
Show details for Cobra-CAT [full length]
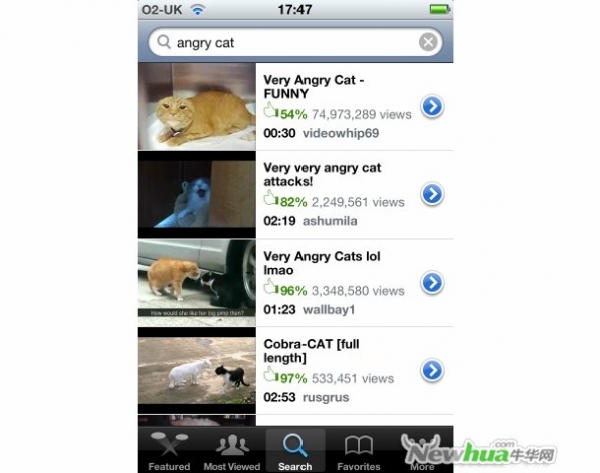point(432,371)
